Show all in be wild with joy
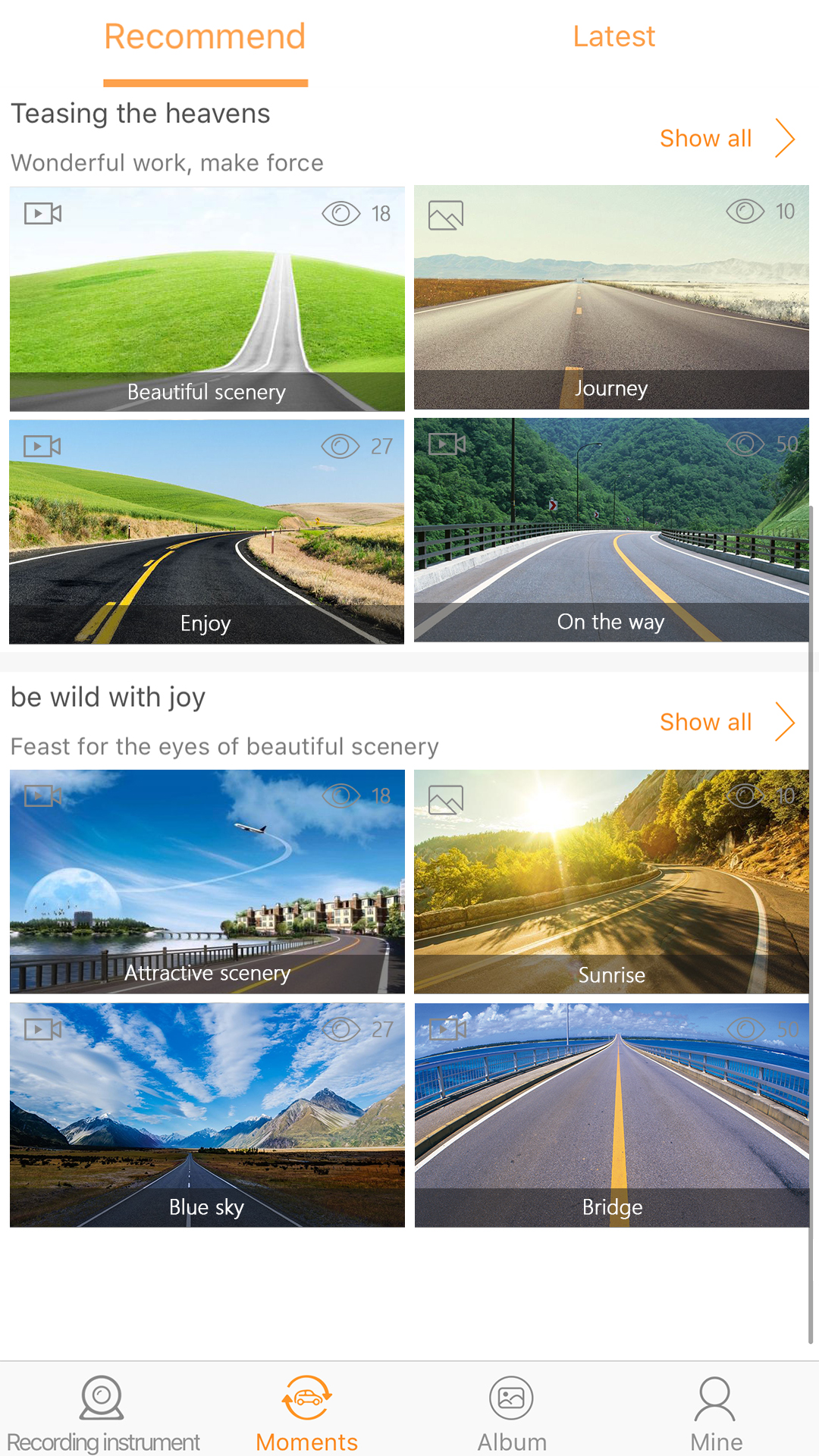This screenshot has width=819, height=1456. [725, 722]
